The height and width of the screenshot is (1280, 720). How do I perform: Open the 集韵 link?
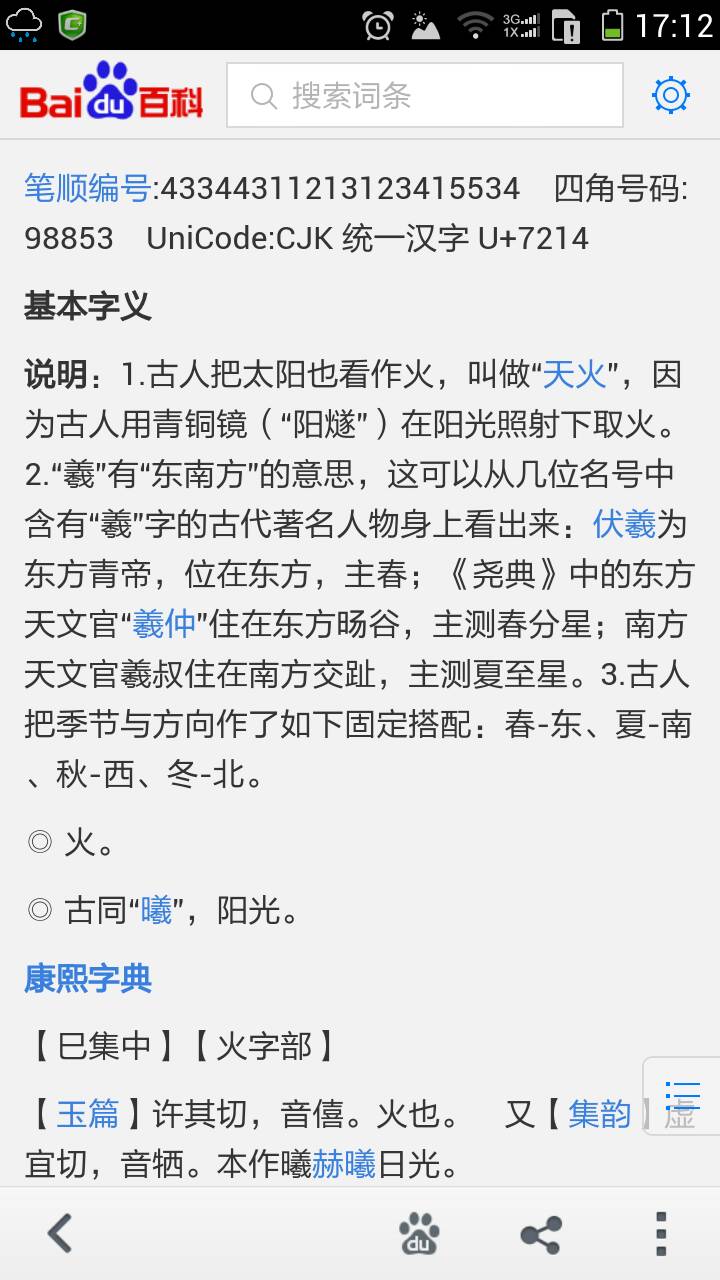pyautogui.click(x=599, y=1113)
